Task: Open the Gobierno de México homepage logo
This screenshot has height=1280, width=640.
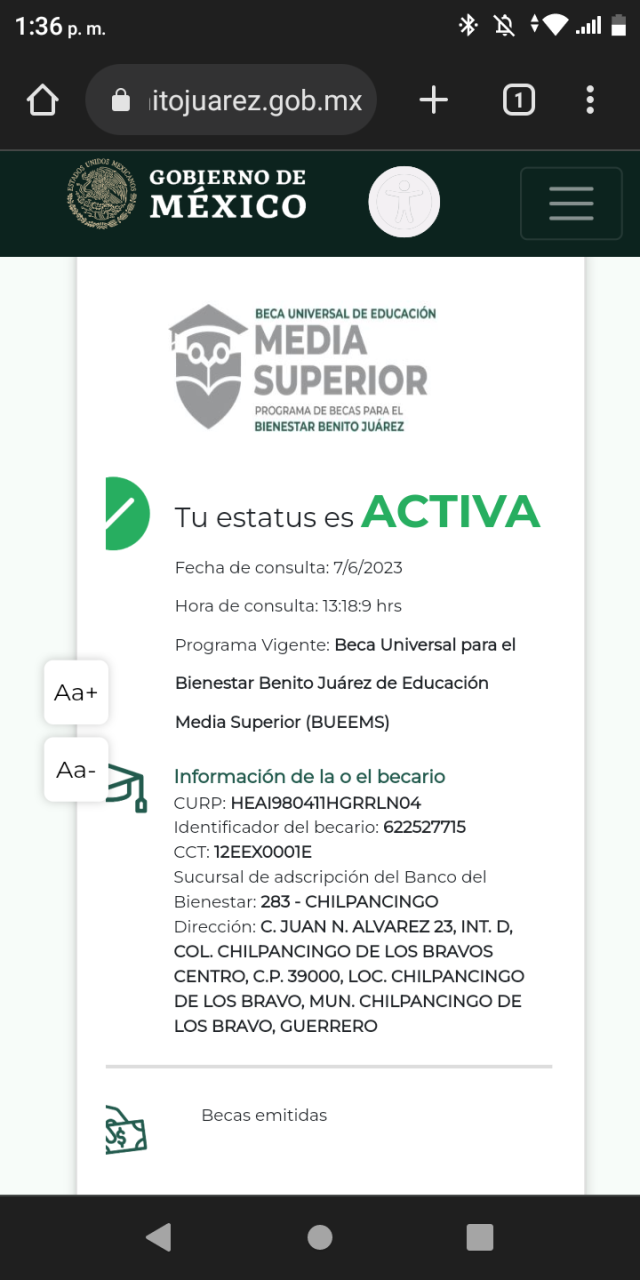Action: [x=187, y=194]
